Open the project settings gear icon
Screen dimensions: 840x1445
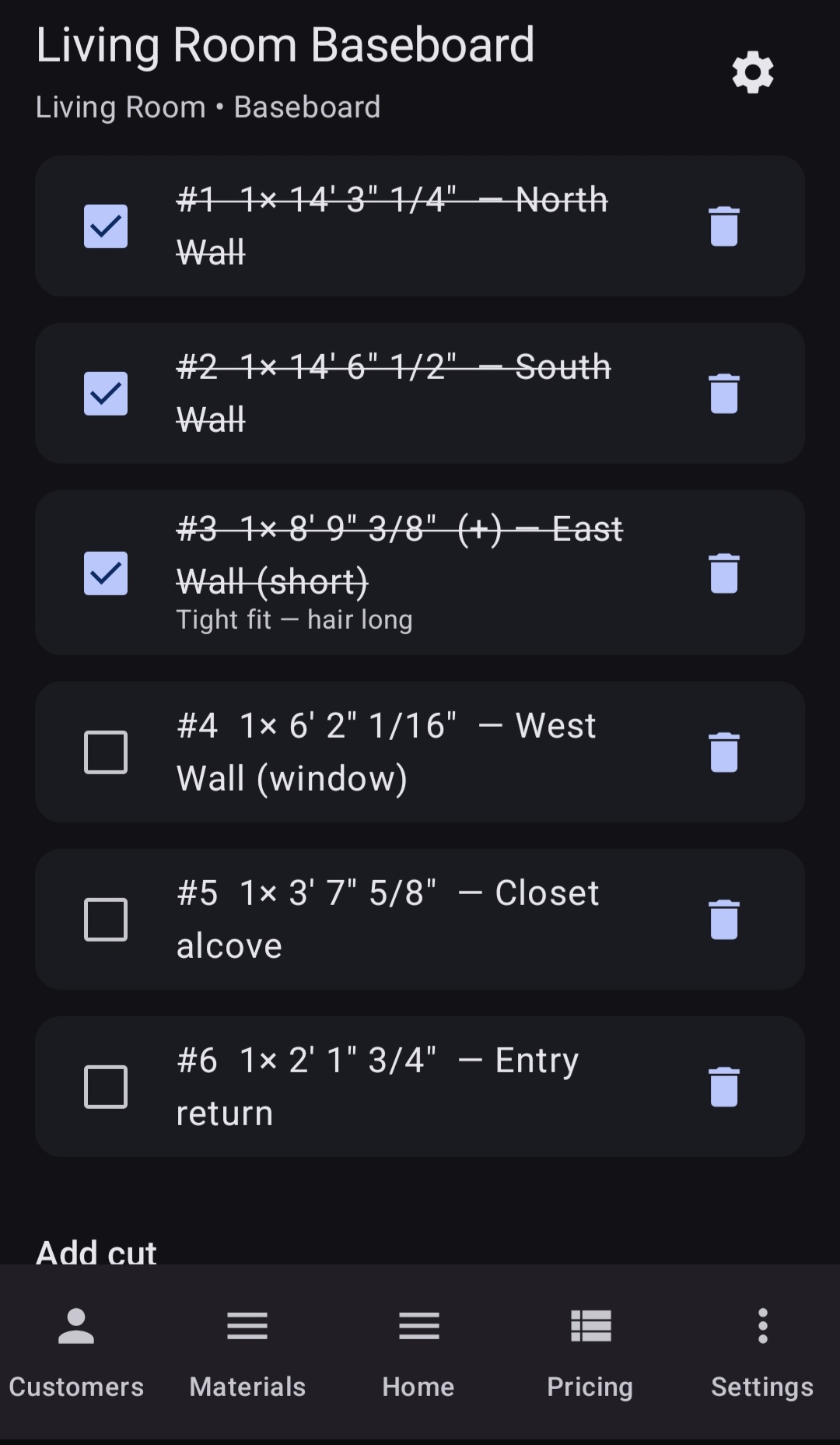coord(751,72)
